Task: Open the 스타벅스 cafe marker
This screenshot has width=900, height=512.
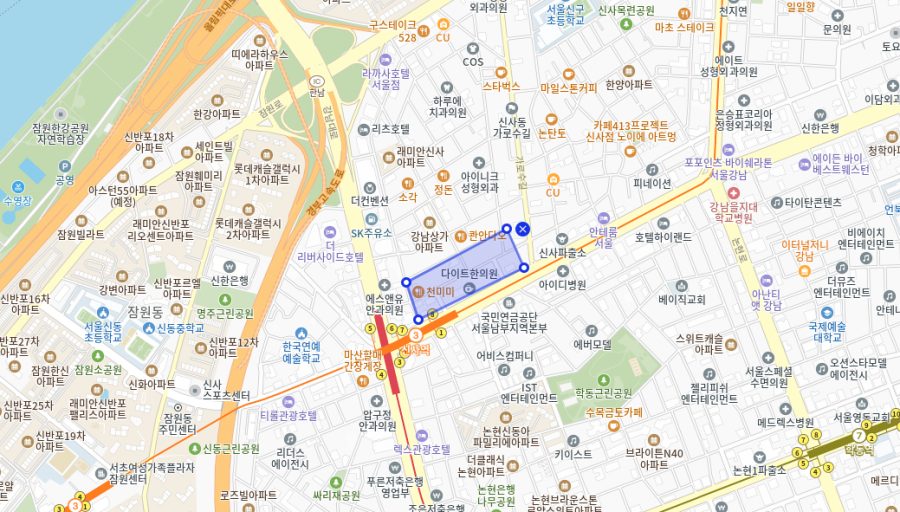Action: (501, 72)
